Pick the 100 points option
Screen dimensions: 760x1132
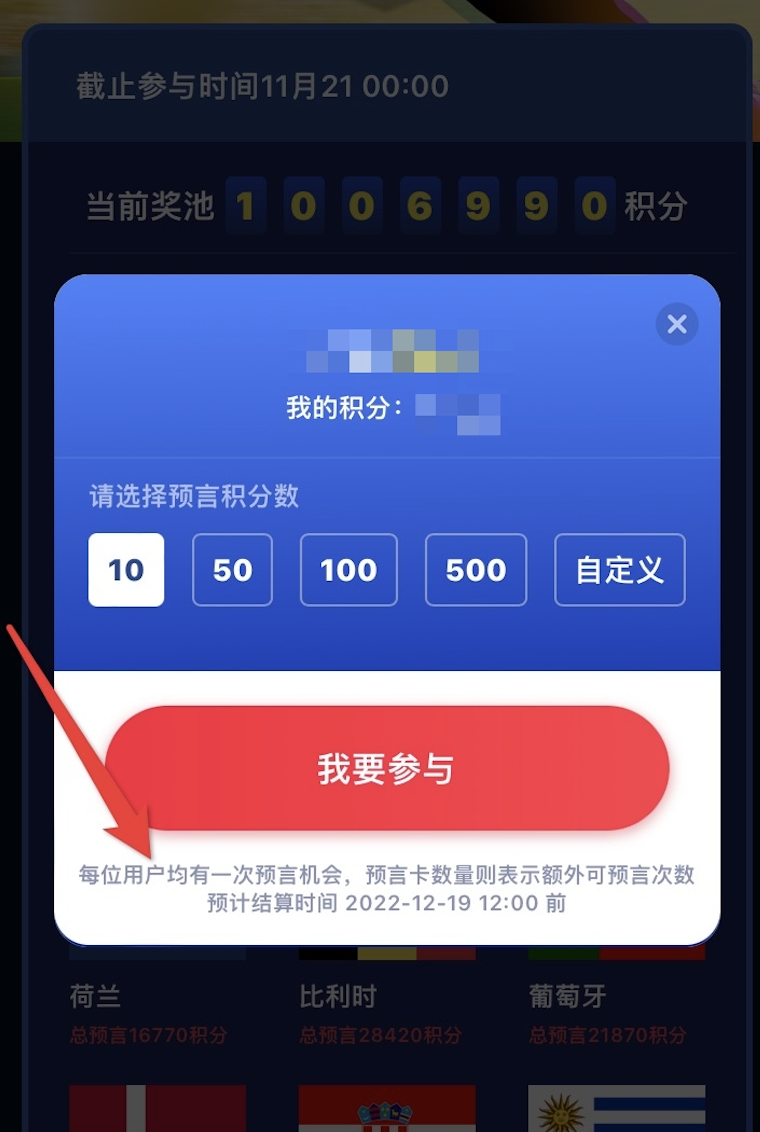click(x=348, y=570)
